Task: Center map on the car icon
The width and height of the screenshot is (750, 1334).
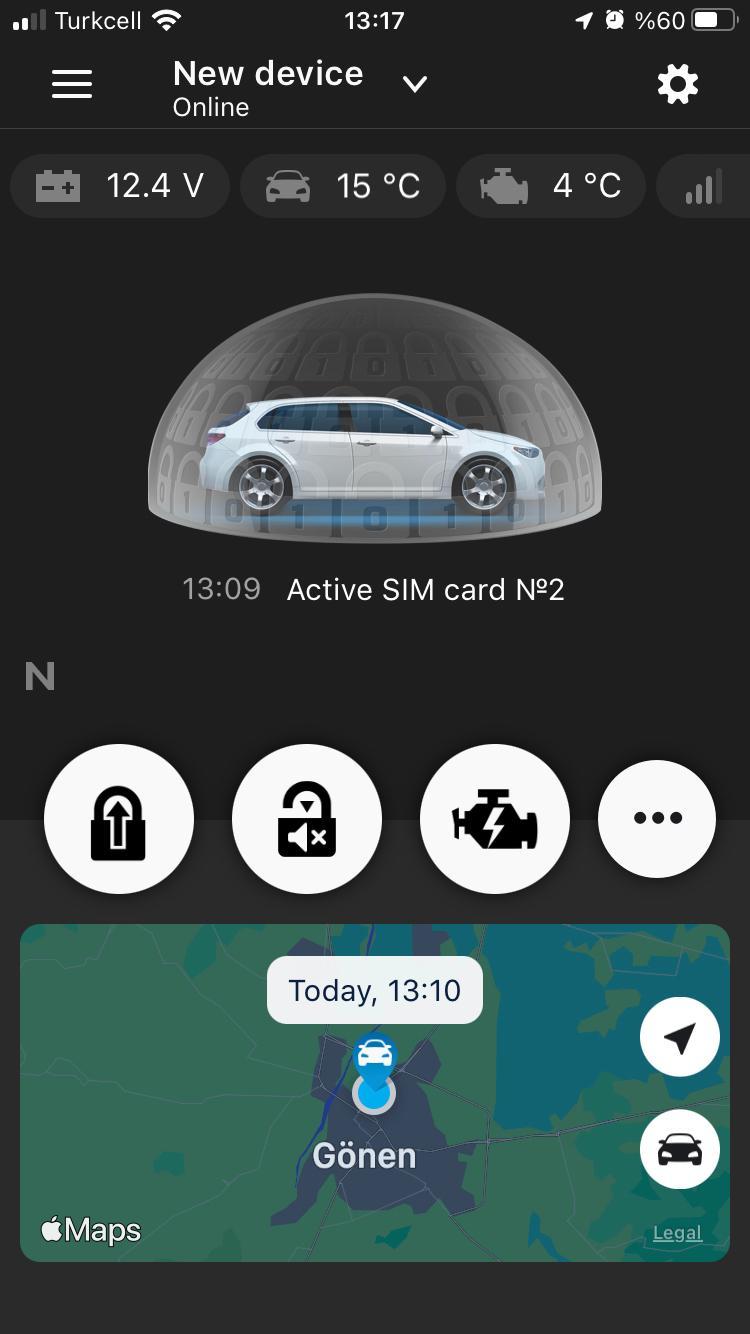Action: tap(680, 1150)
